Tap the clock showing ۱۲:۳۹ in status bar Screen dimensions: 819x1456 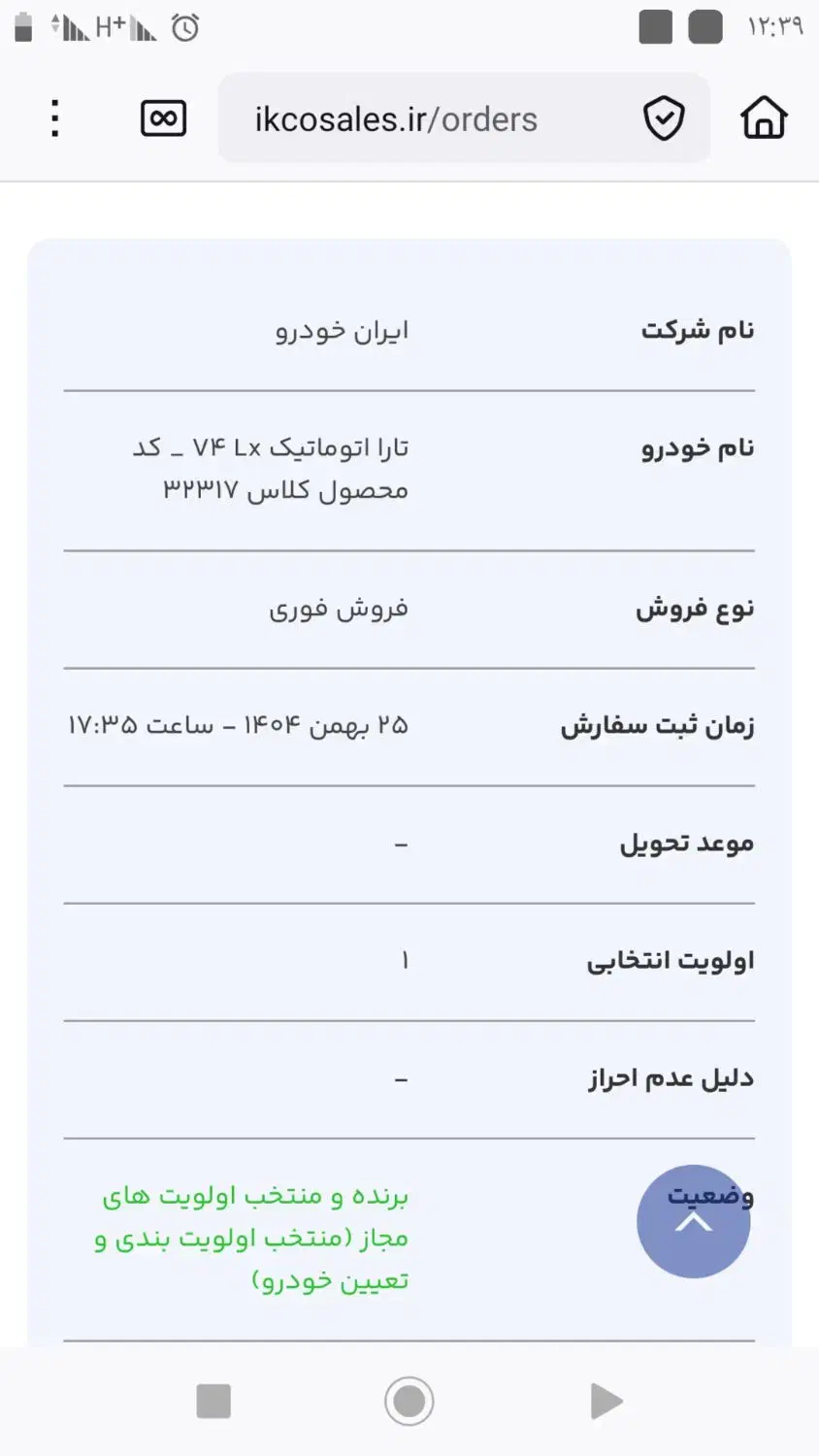775,26
